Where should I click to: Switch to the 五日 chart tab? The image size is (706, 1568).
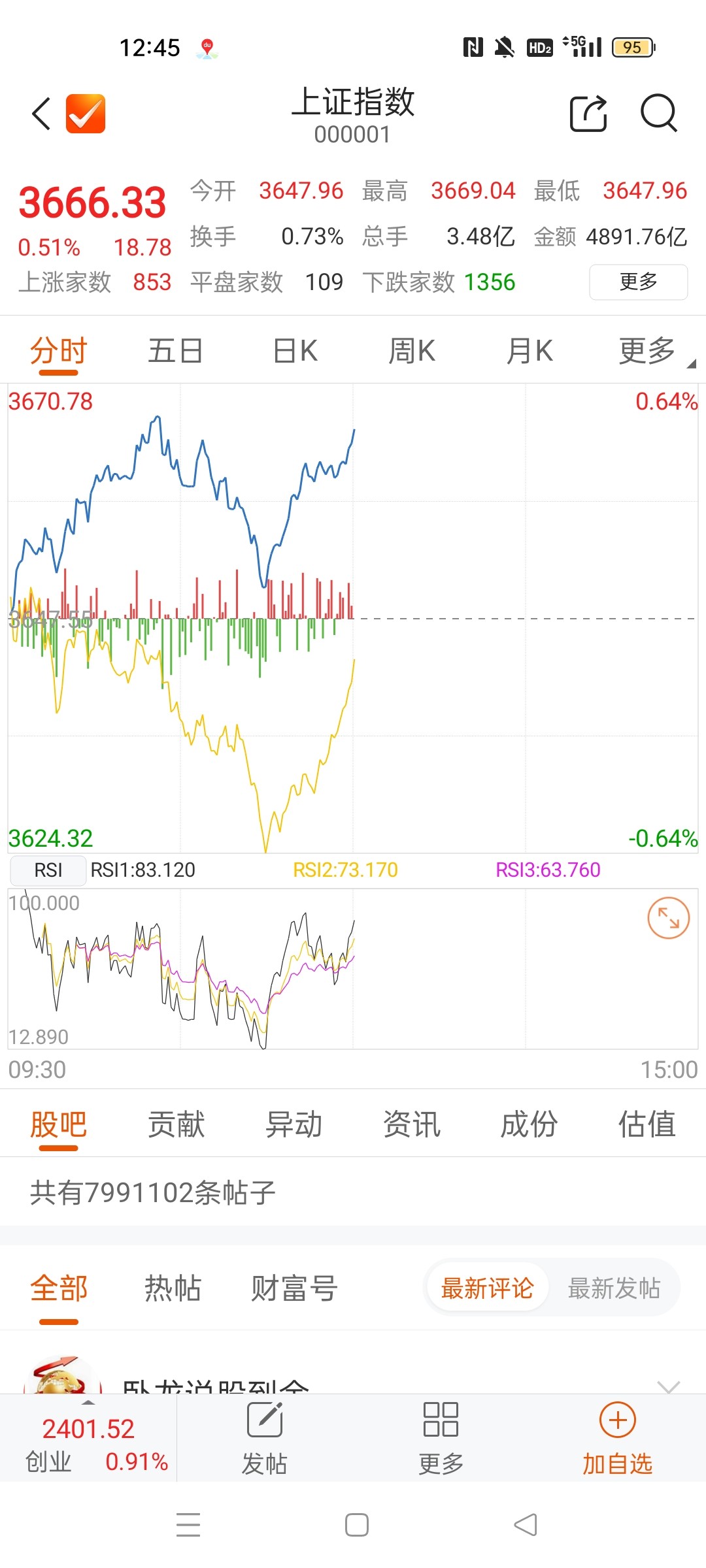point(175,351)
